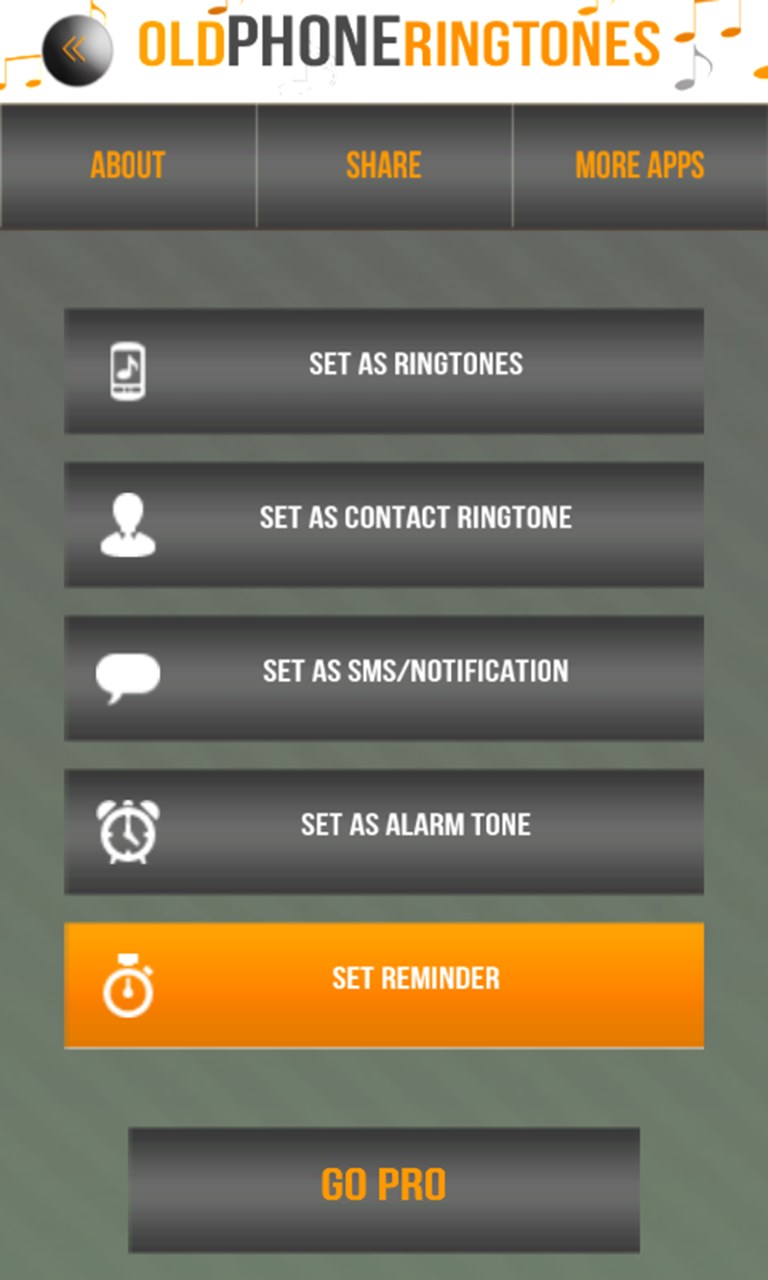Upgrade with the Go Pro button
Image resolution: width=768 pixels, height=1280 pixels.
pyautogui.click(x=384, y=1189)
